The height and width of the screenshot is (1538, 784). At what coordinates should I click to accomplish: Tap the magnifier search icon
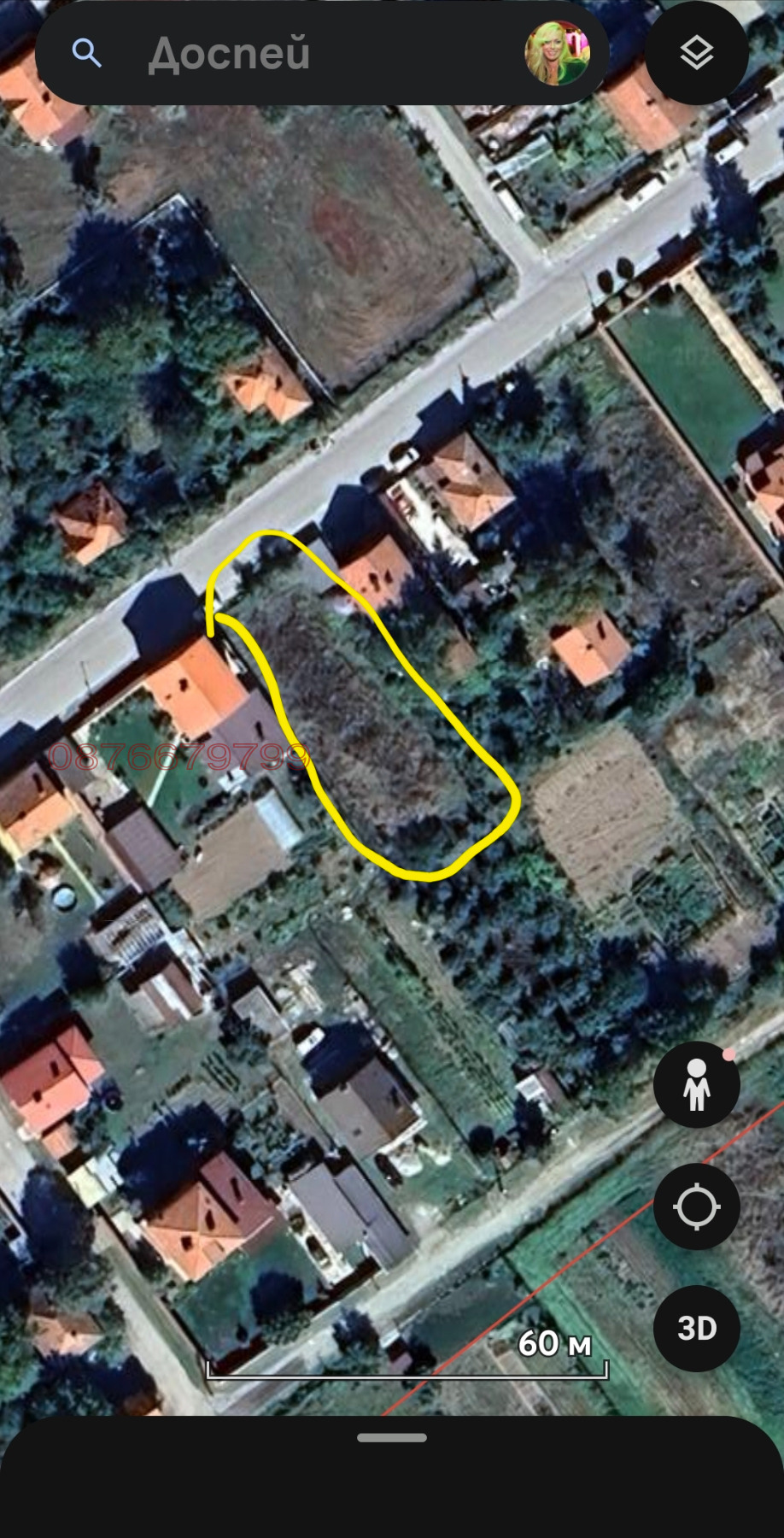tap(86, 54)
